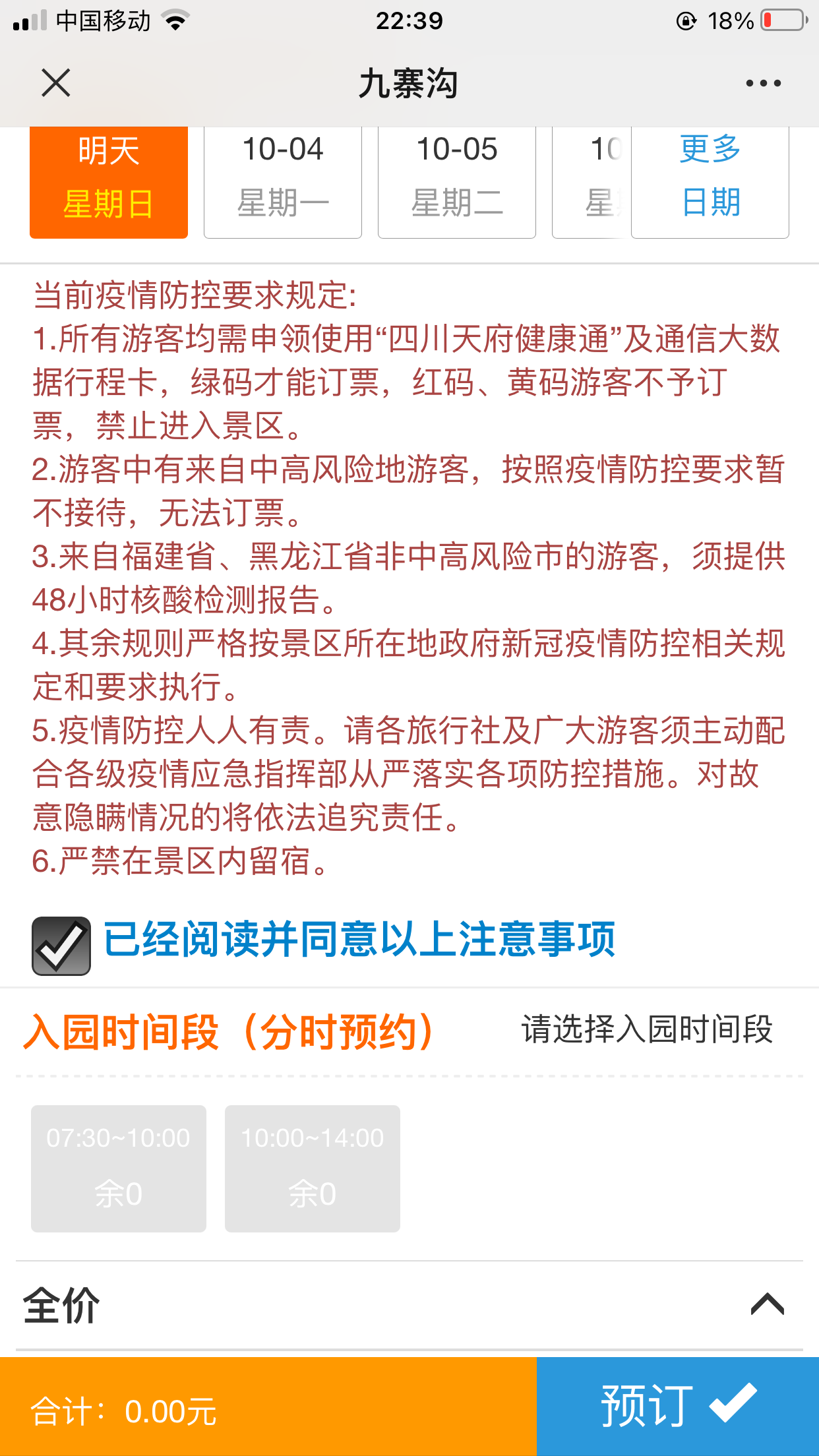Tap the 预订 booking button
The image size is (819, 1456).
pos(678,1407)
